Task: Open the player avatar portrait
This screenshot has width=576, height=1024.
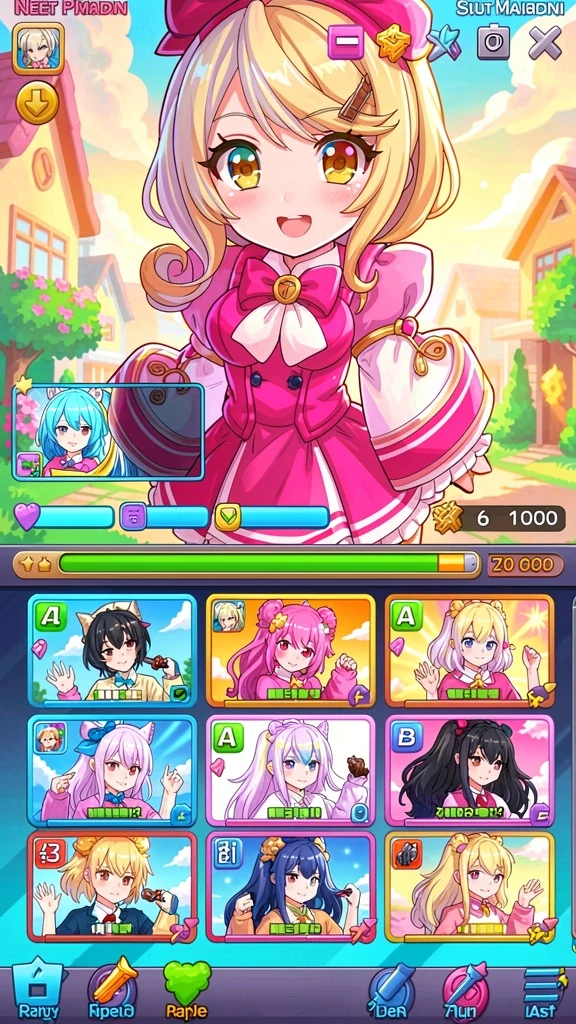Action: tap(39, 47)
